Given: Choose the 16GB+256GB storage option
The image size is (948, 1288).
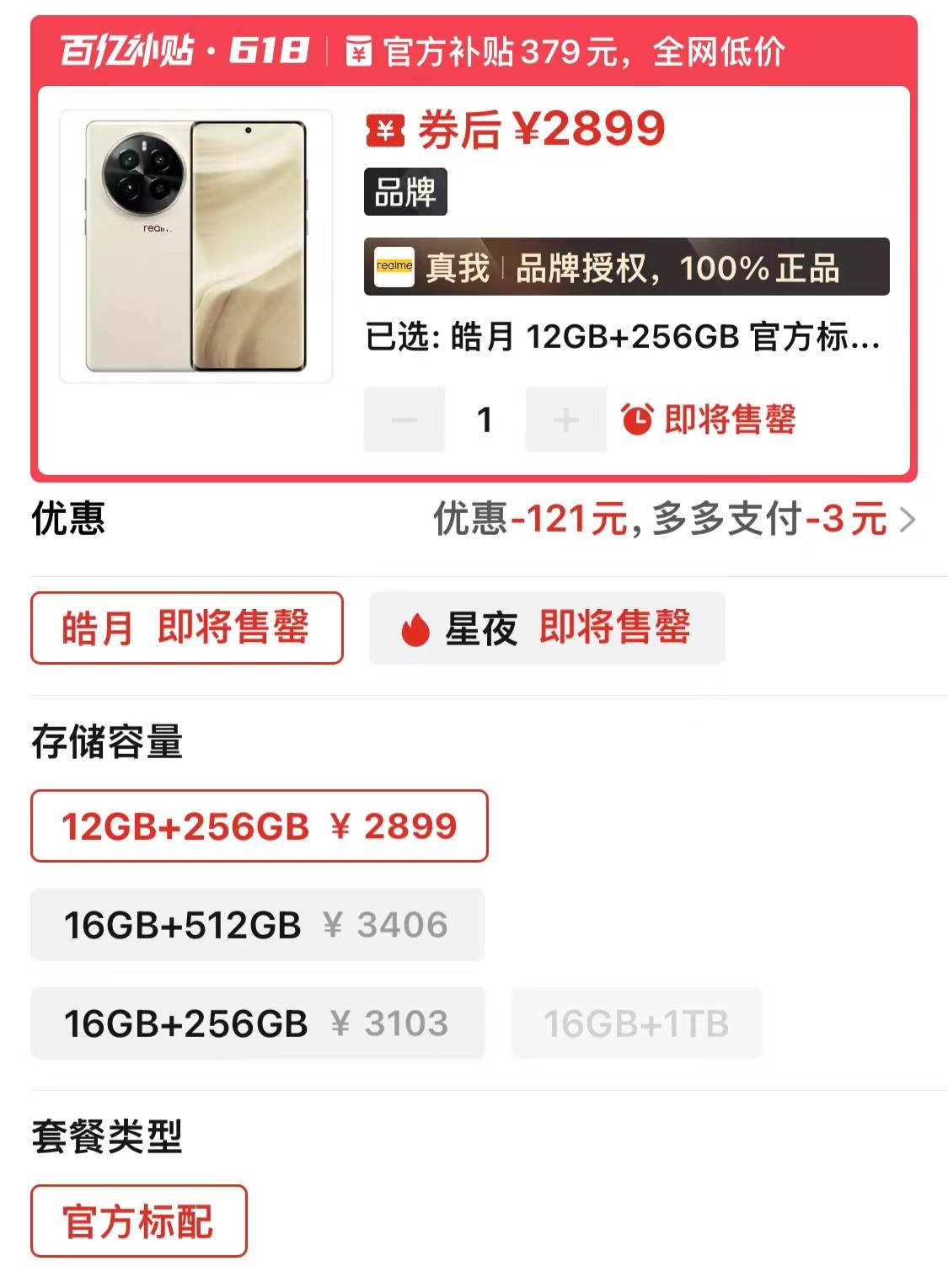Looking at the screenshot, I should (257, 1023).
